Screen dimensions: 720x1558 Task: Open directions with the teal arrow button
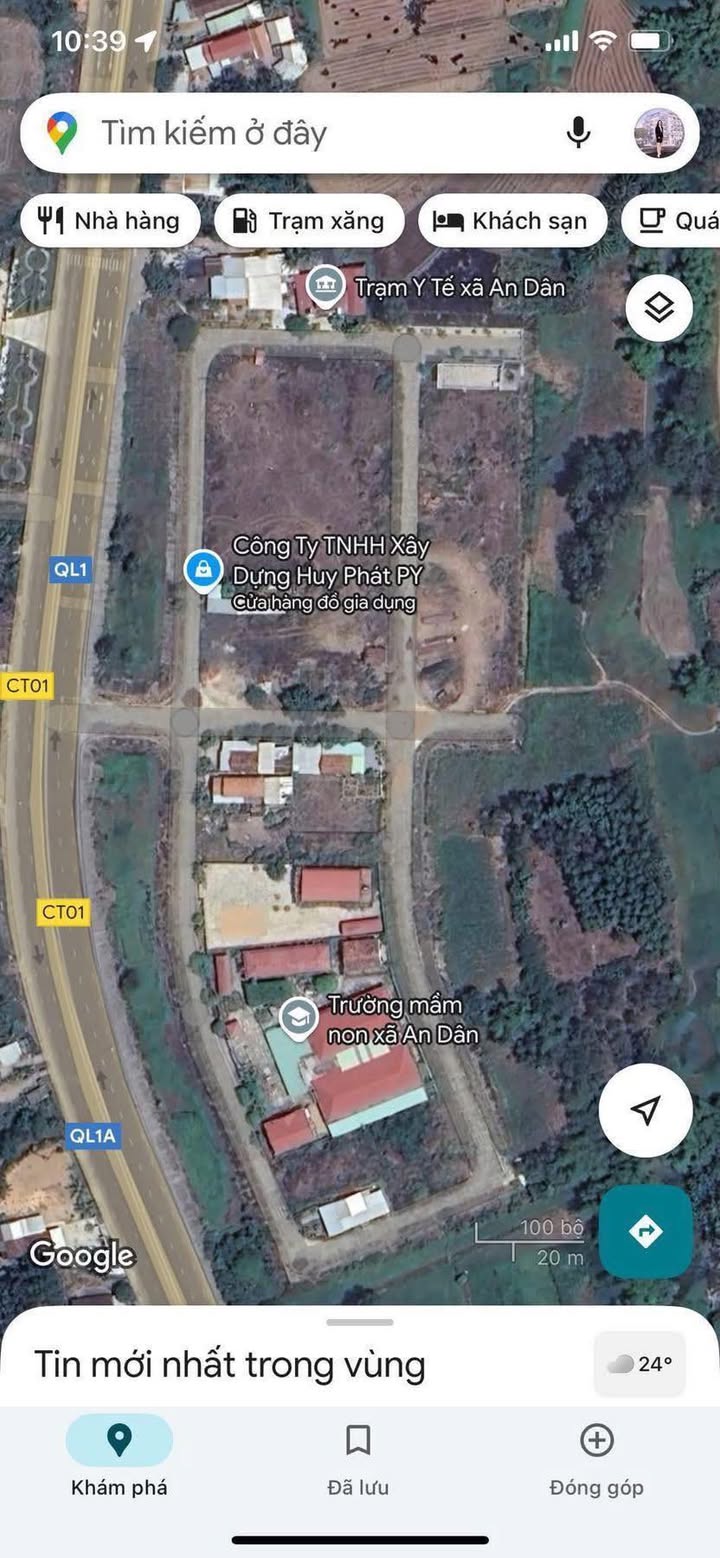pyautogui.click(x=646, y=1231)
